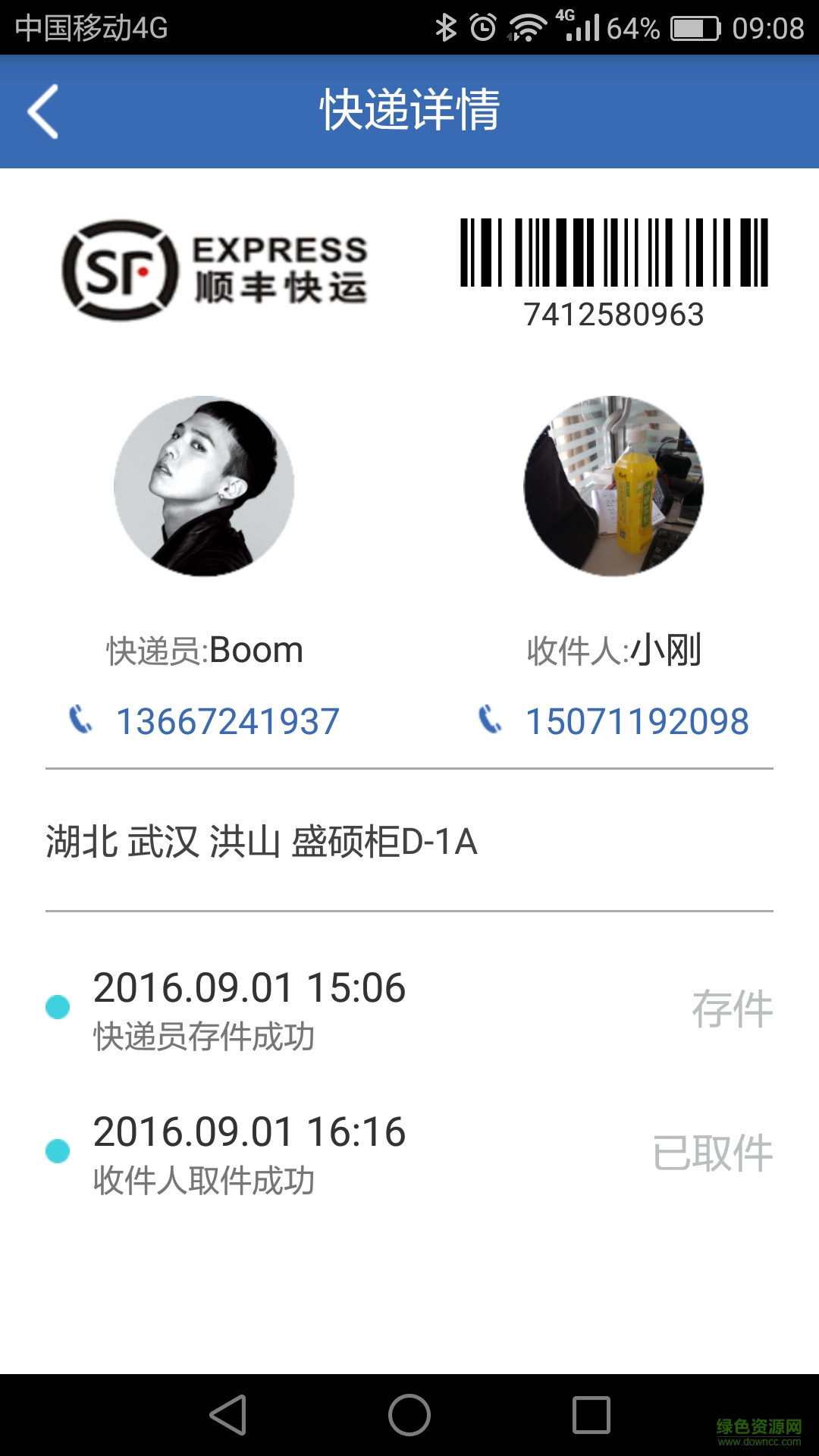
Task: Open the SF Express 顺丰快运 logo
Action: 220,265
